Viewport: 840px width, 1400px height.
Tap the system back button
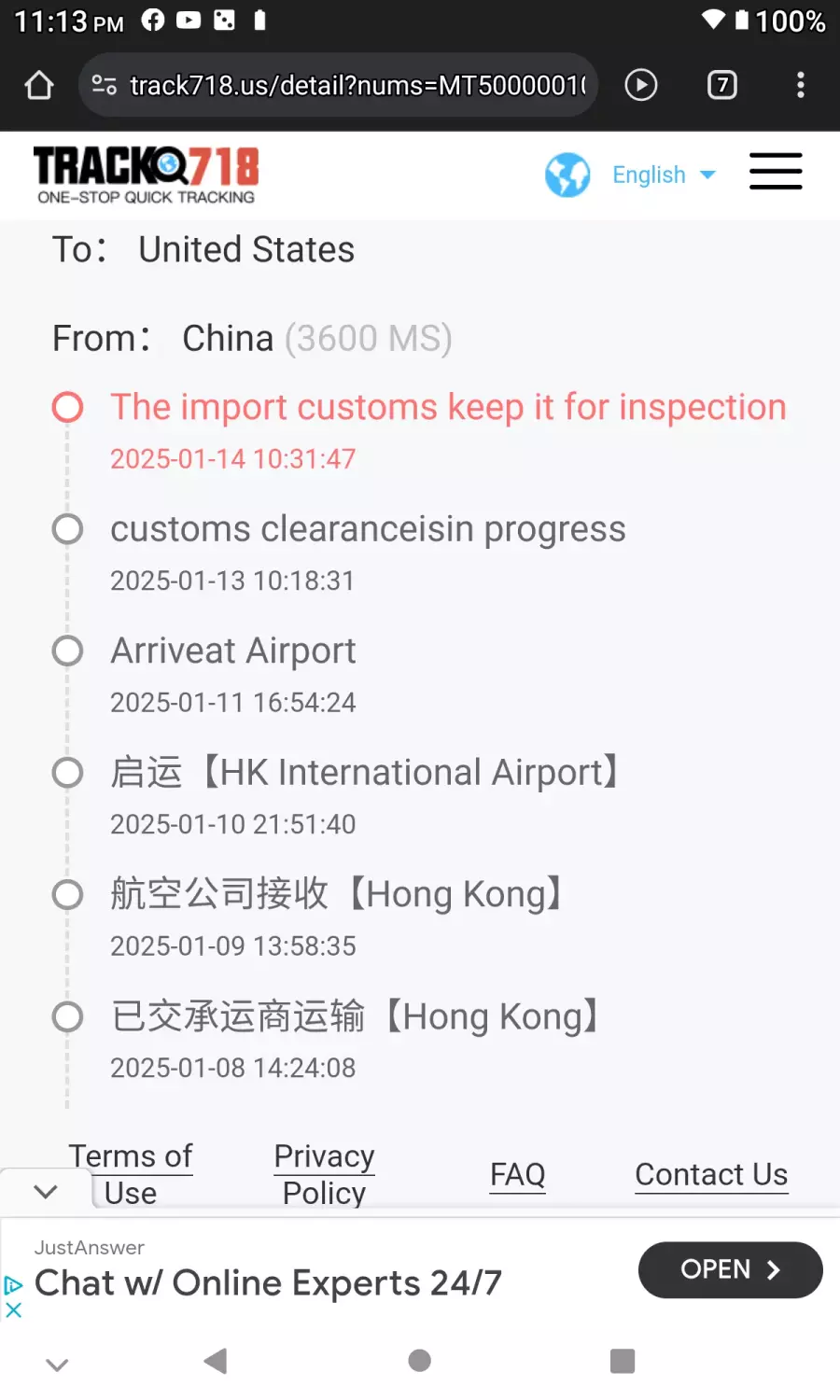pos(216,1361)
